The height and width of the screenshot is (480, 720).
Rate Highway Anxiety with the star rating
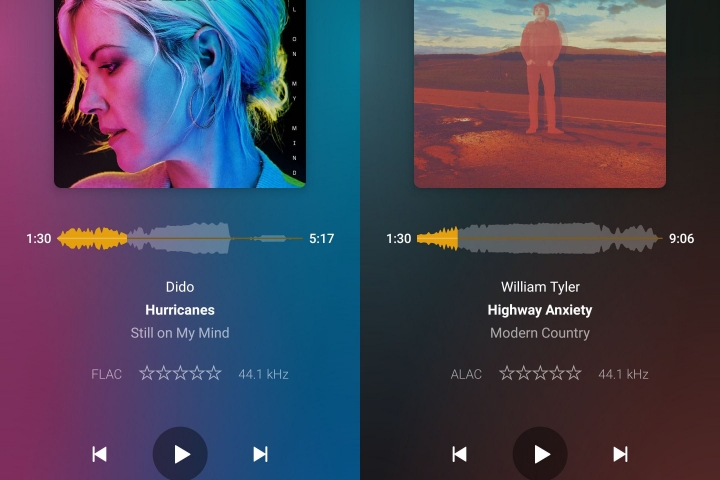click(540, 373)
